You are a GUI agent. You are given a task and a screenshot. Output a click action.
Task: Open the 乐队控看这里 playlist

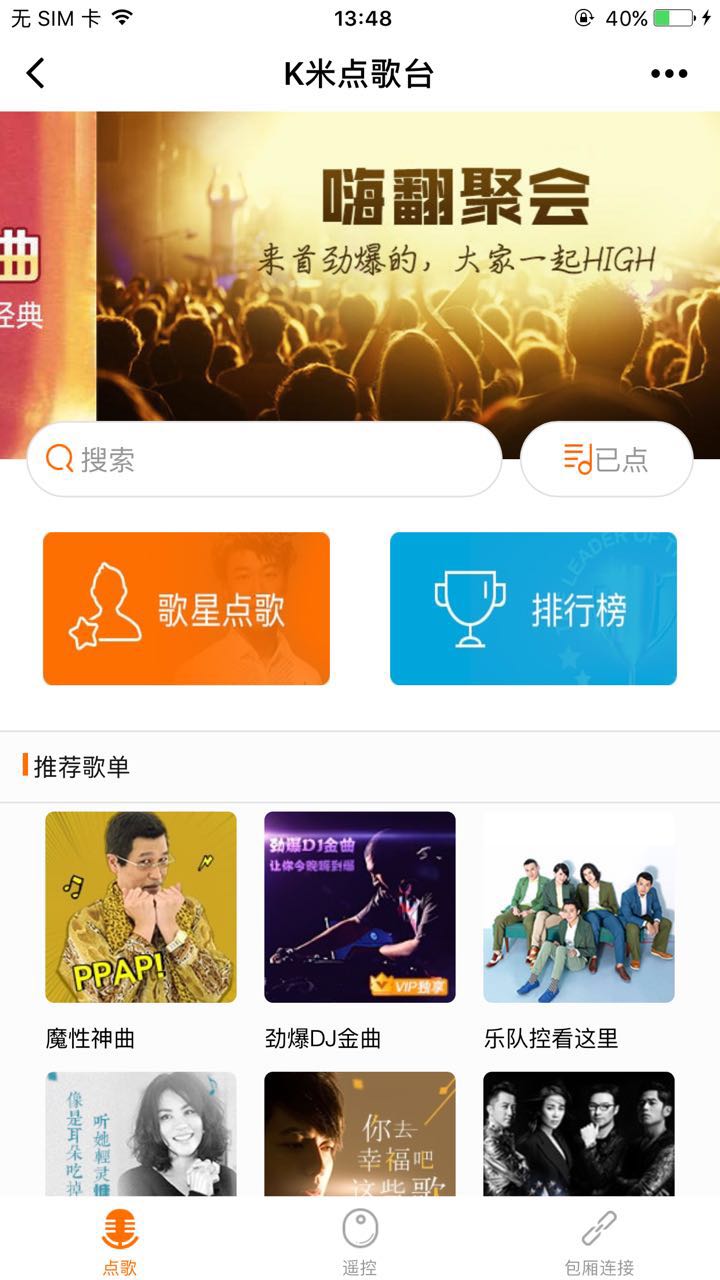tap(579, 907)
